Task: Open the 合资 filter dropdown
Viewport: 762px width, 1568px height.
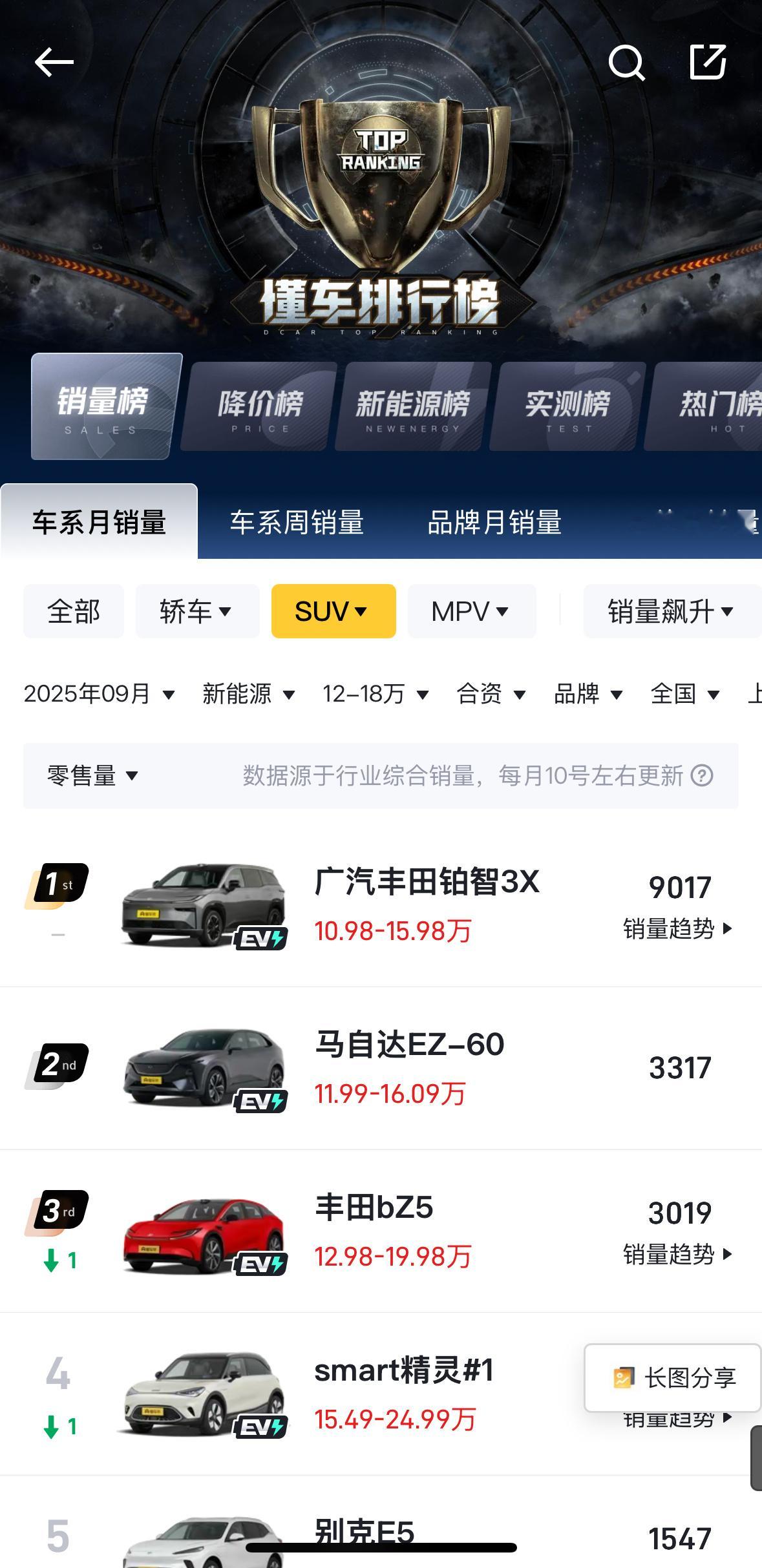Action: tap(491, 694)
